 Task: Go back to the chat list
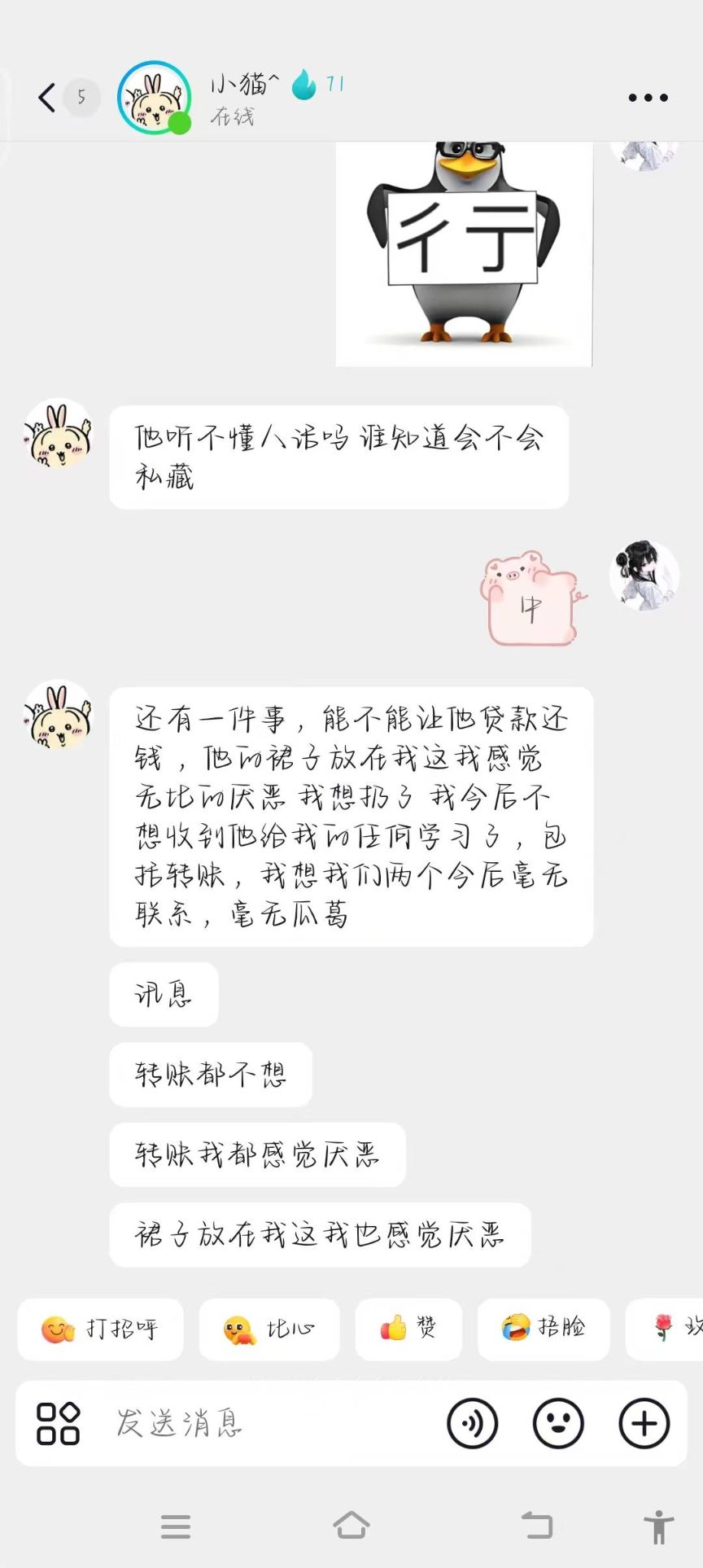(47, 98)
